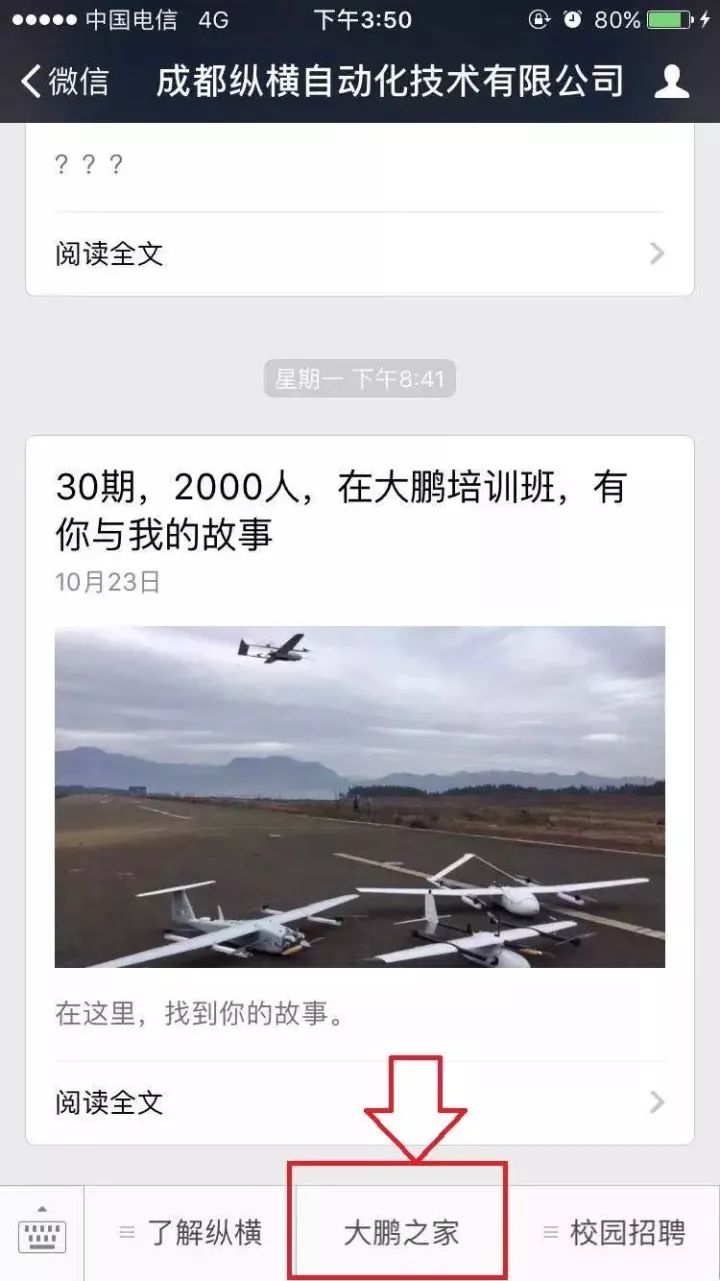Open 阅读全文 under the ??? article
Screen dimensions: 720x1281
(359, 254)
